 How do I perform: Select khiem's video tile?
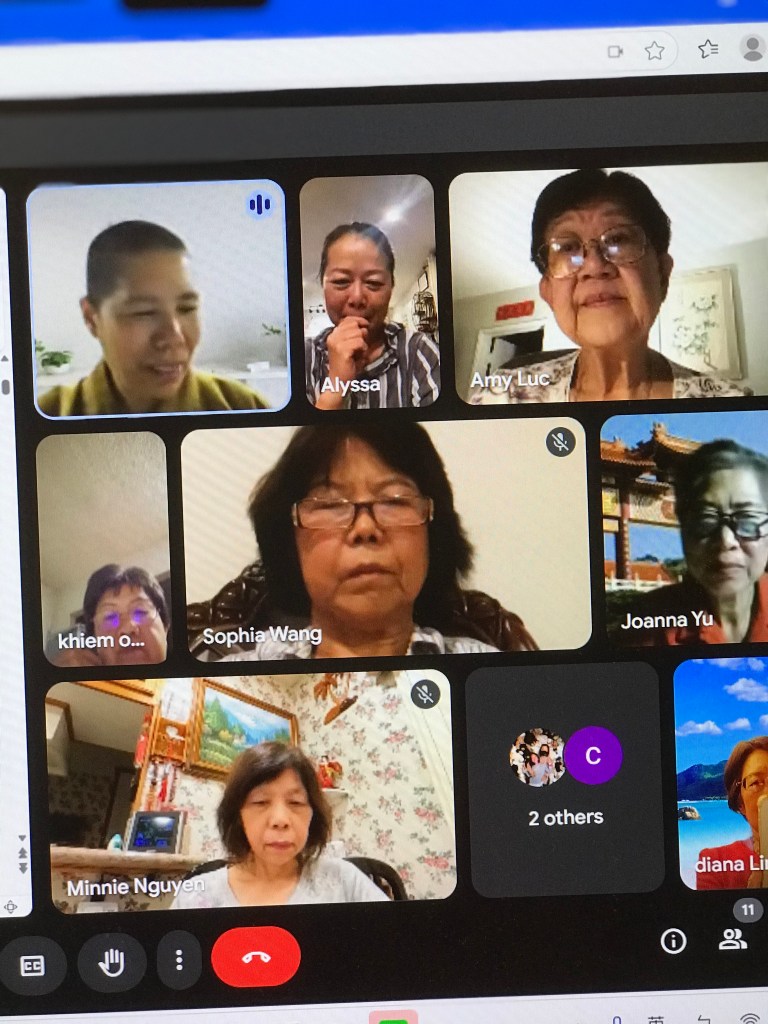(x=103, y=549)
